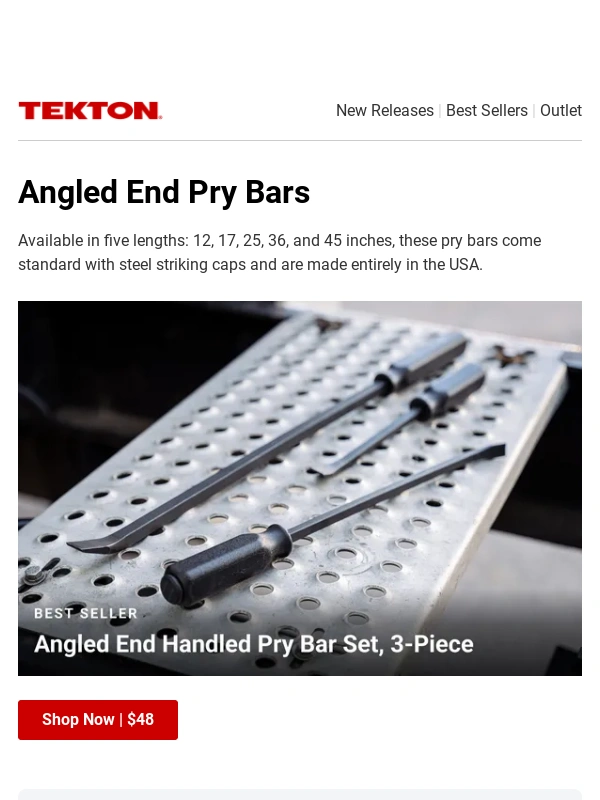Open the TEKTON logo link

click(x=90, y=111)
